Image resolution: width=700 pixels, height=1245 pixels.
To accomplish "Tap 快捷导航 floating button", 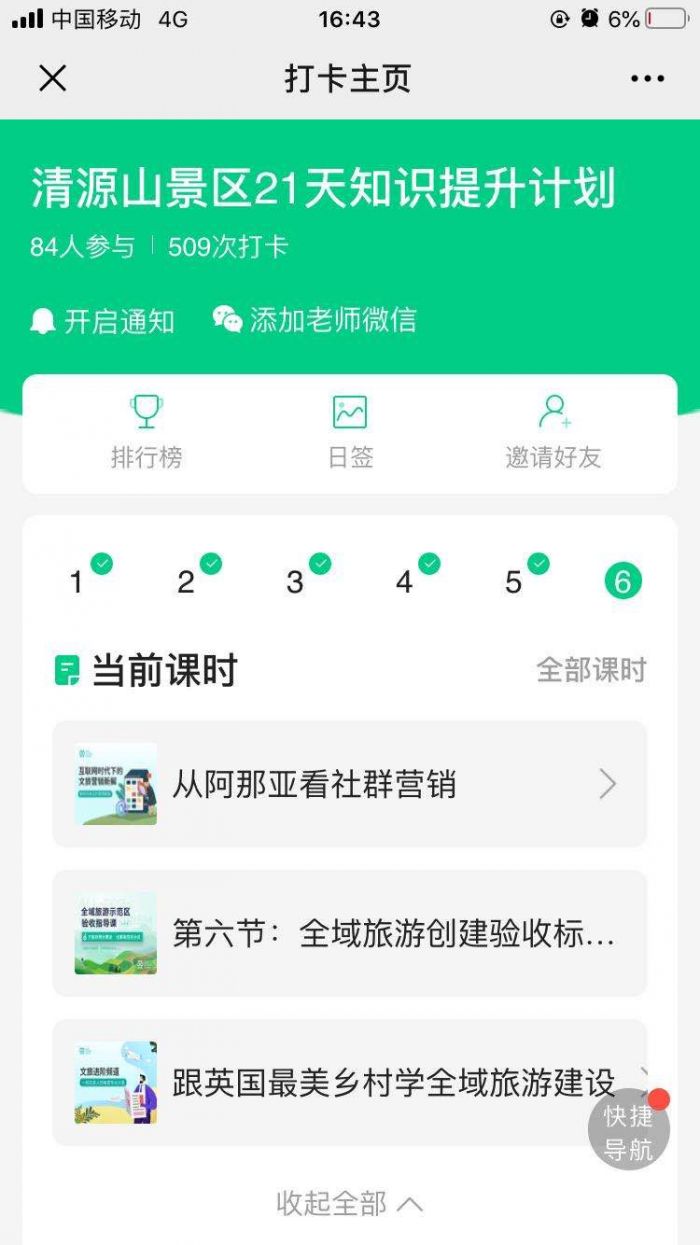I will point(628,1132).
